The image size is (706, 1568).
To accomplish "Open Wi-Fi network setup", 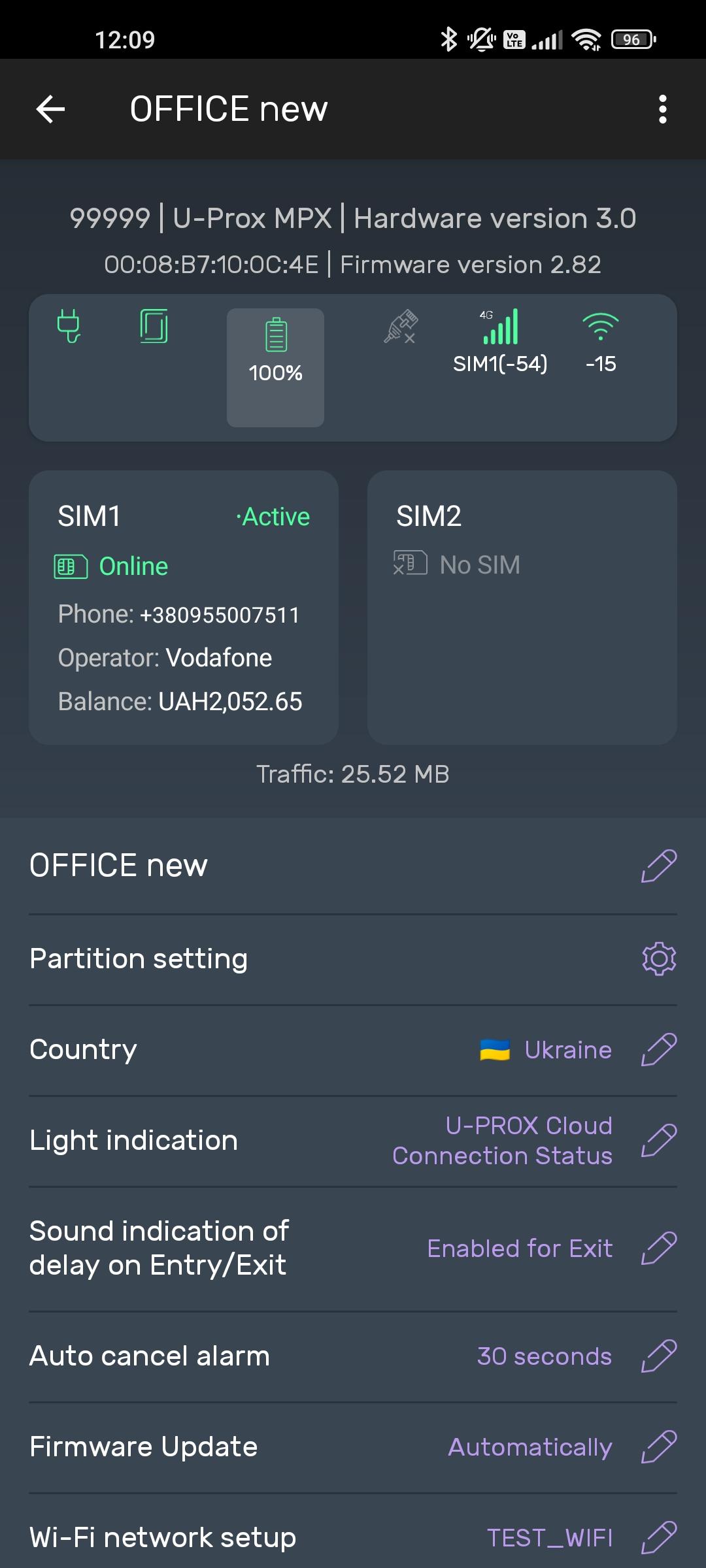I will (x=658, y=1537).
